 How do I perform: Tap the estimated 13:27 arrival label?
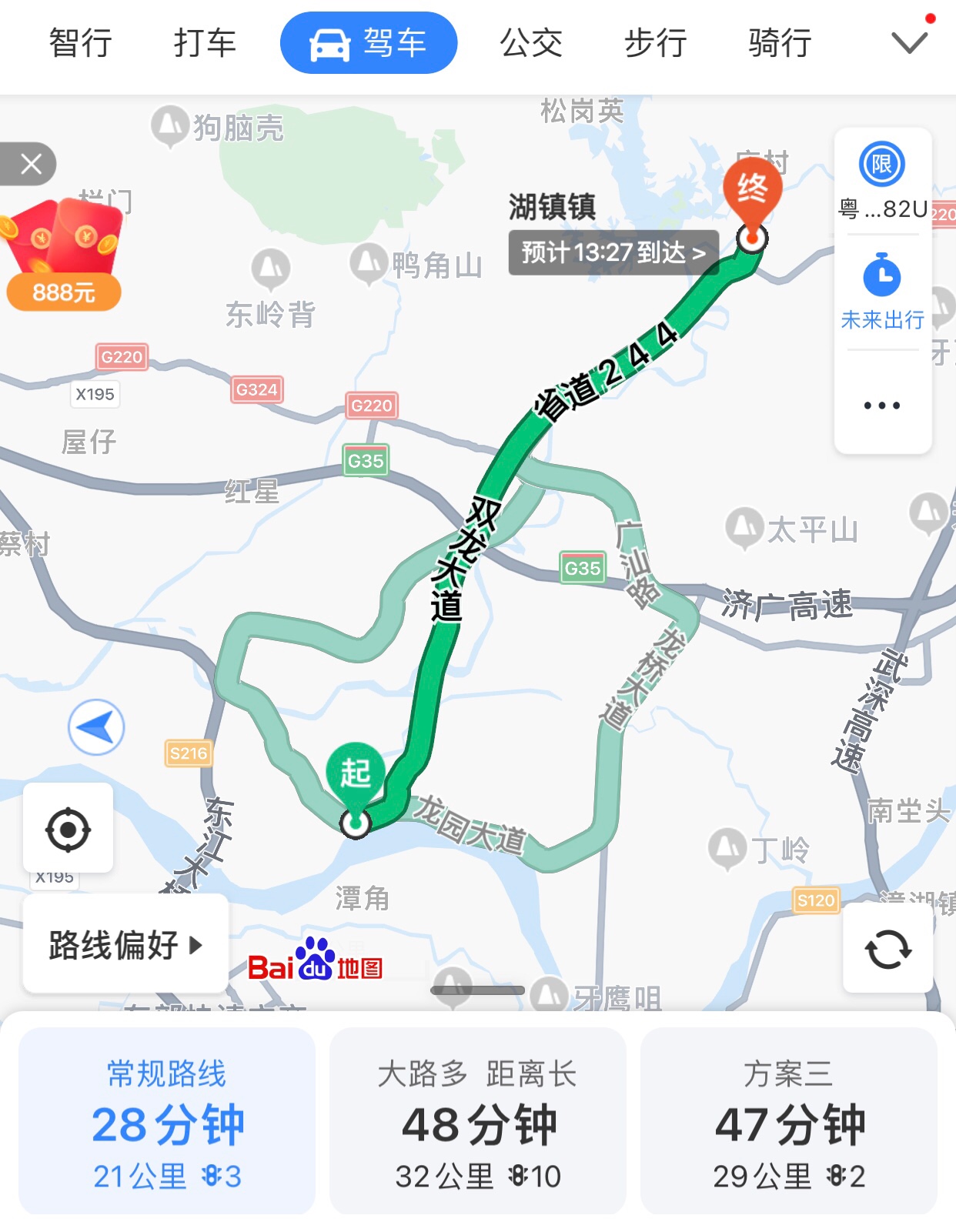tap(613, 252)
